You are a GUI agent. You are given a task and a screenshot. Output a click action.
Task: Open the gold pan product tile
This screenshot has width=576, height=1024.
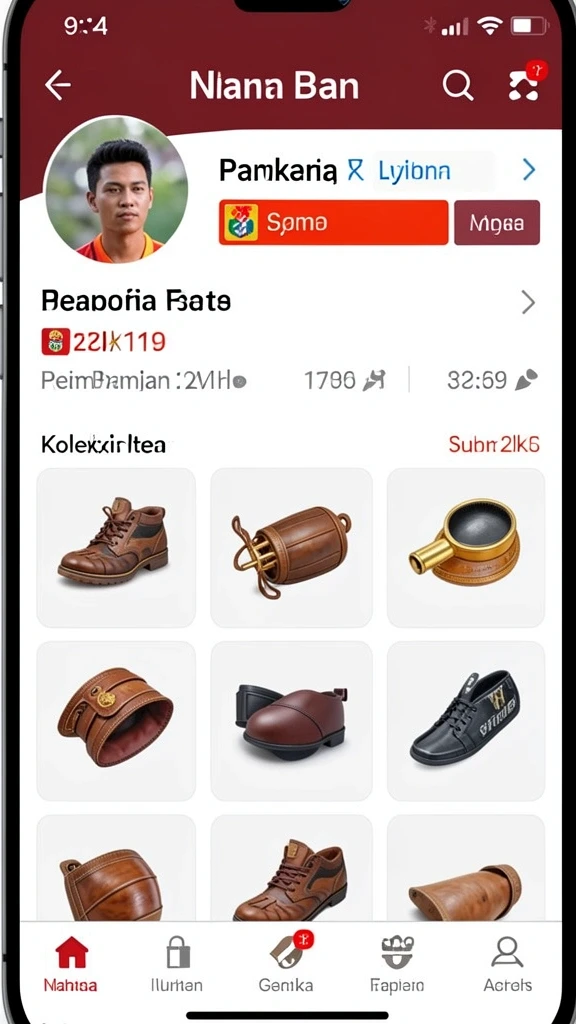coord(466,547)
